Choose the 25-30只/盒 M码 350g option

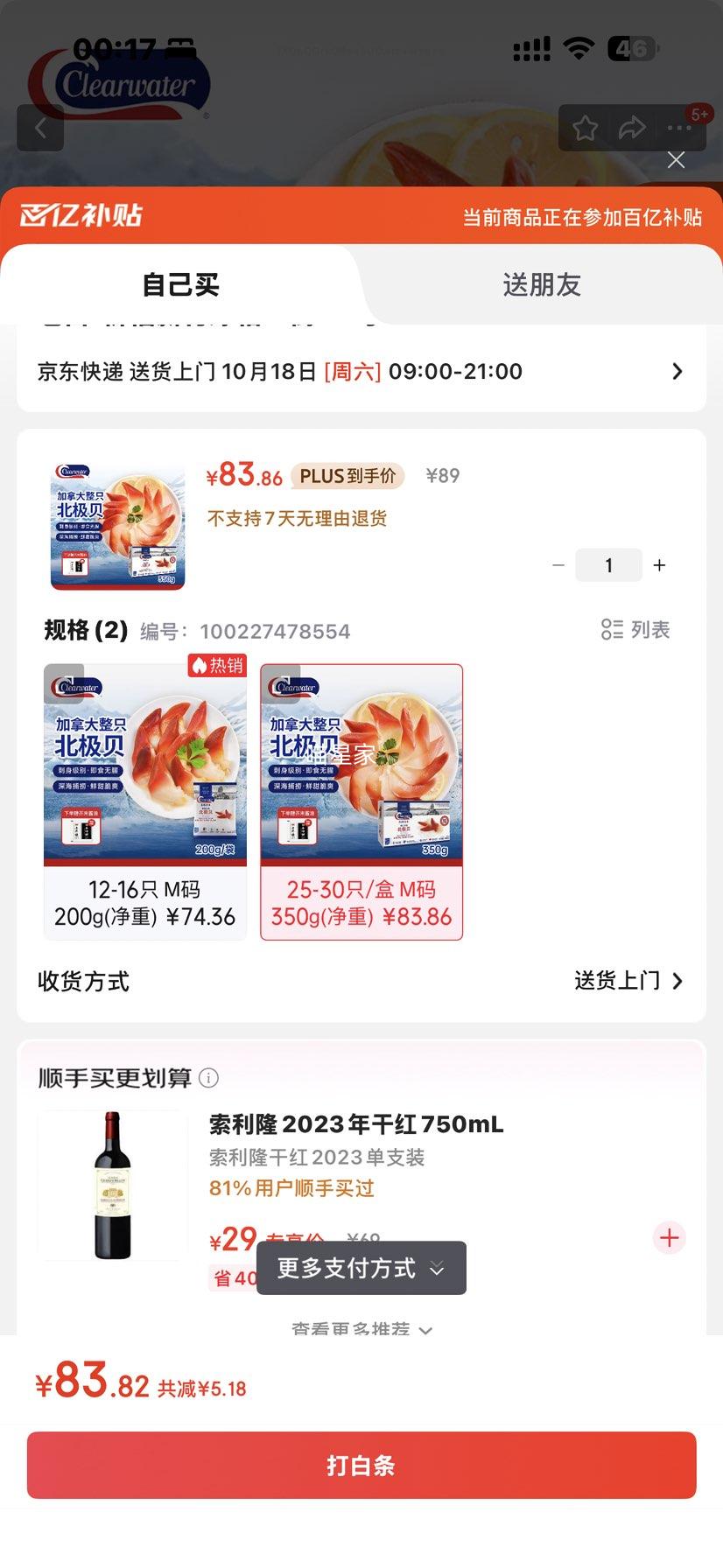[x=361, y=801]
